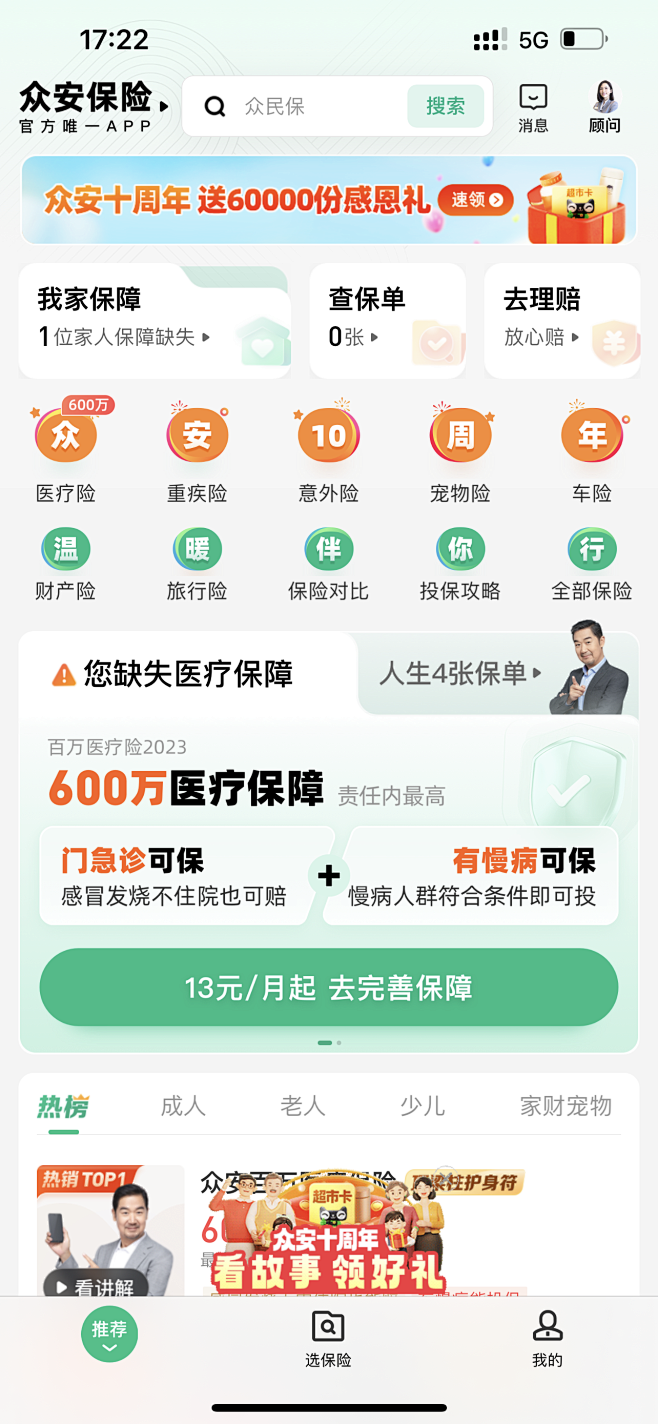Open 查保单 policy lookup card

coord(388,320)
